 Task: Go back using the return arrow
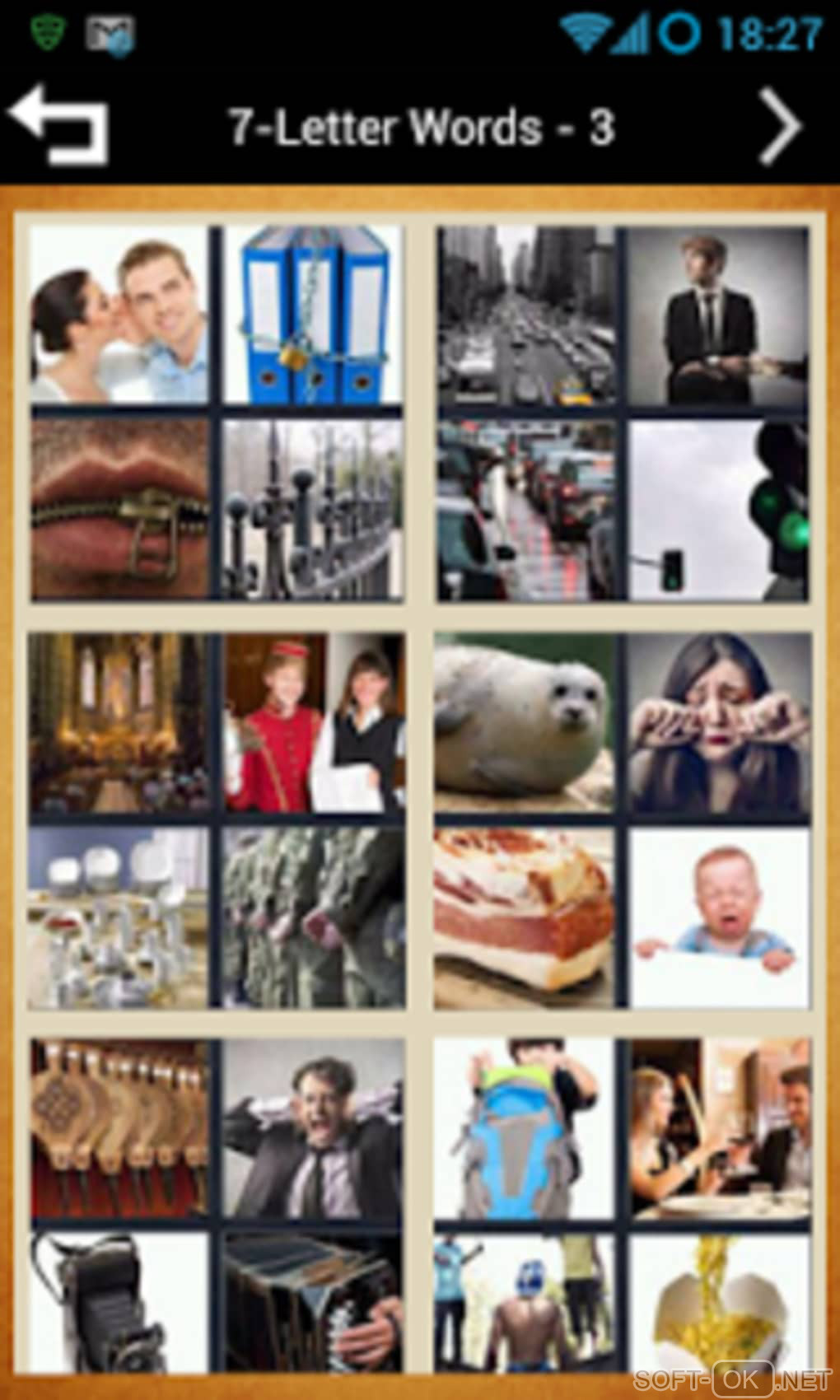(x=59, y=125)
